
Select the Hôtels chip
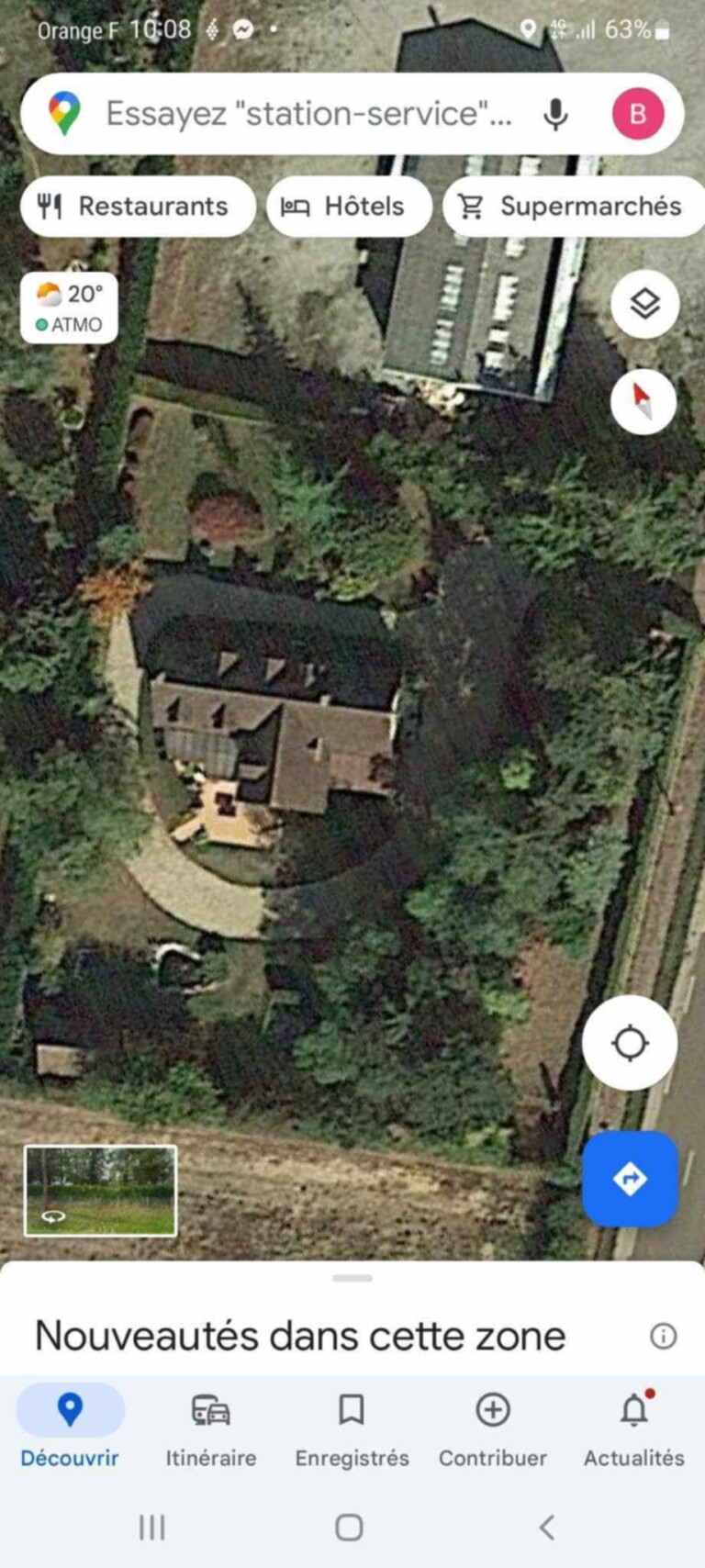[x=348, y=207]
